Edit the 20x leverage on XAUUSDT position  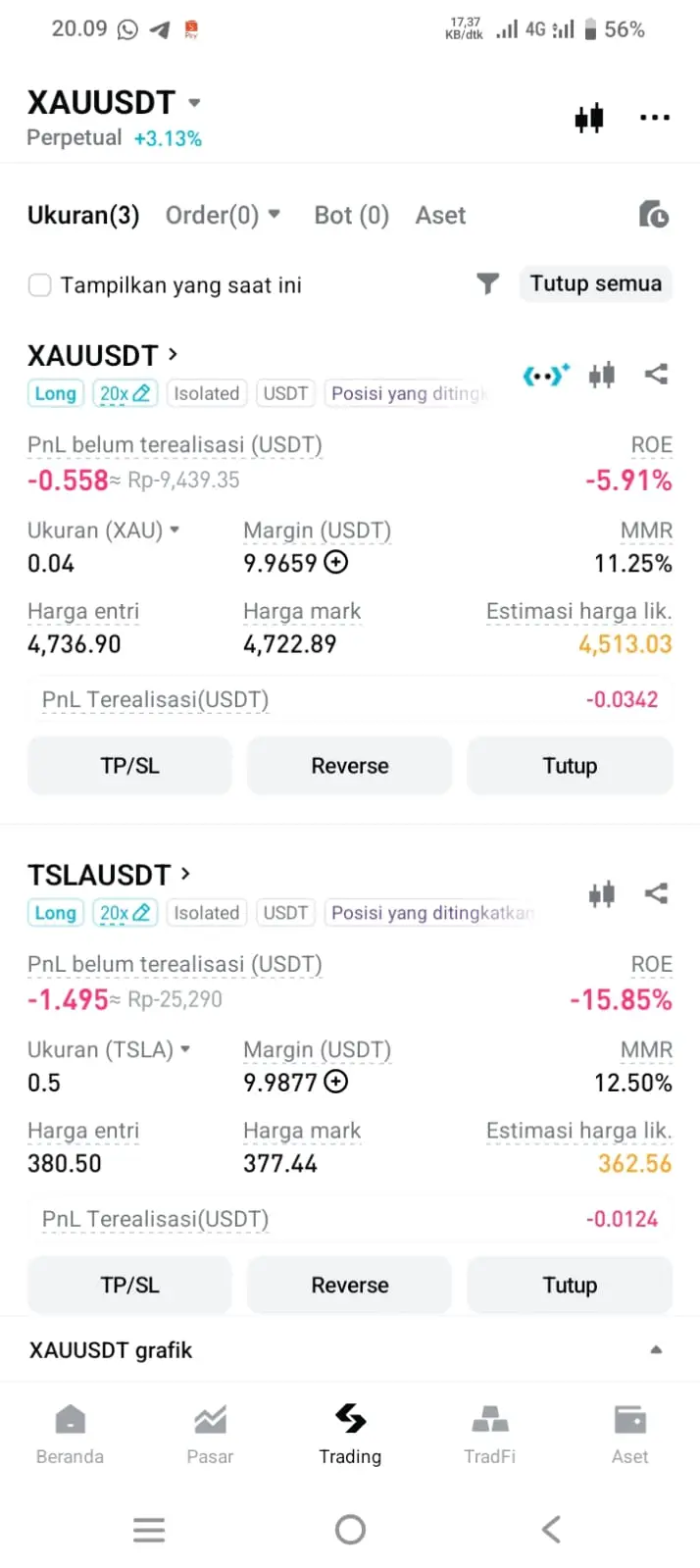pos(125,394)
